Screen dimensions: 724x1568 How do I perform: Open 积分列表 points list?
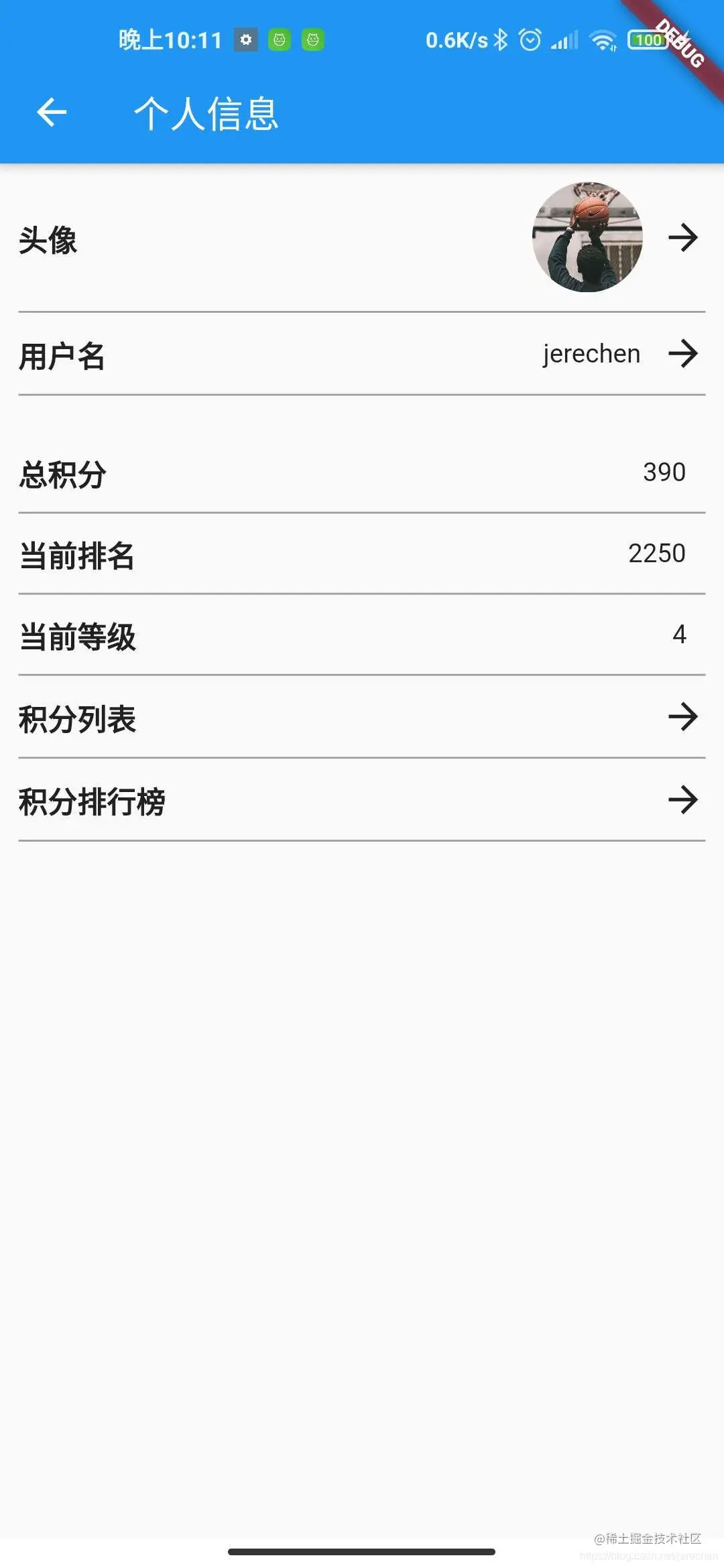pos(362,717)
